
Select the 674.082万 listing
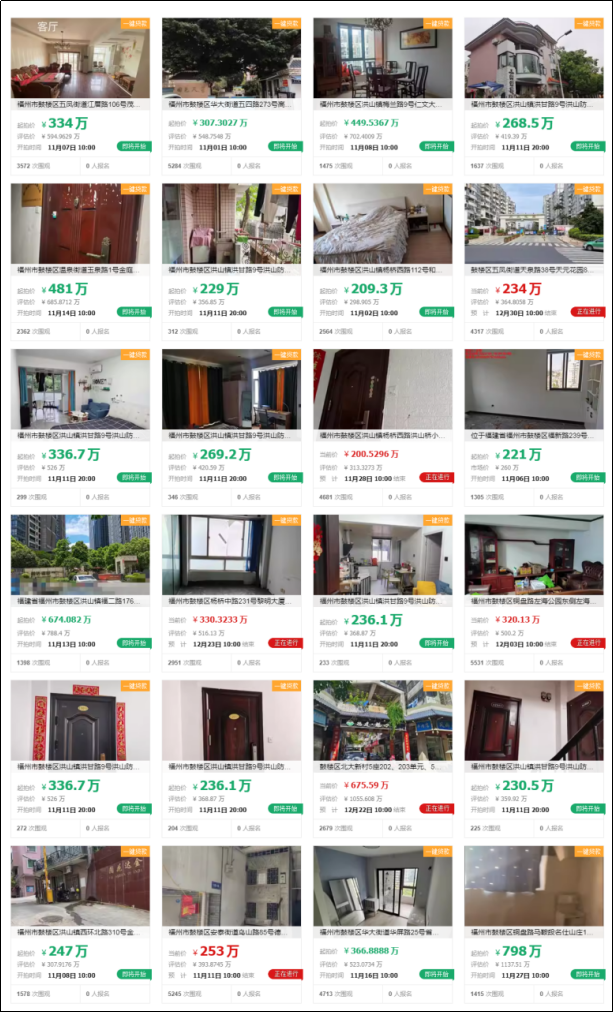coord(80,555)
